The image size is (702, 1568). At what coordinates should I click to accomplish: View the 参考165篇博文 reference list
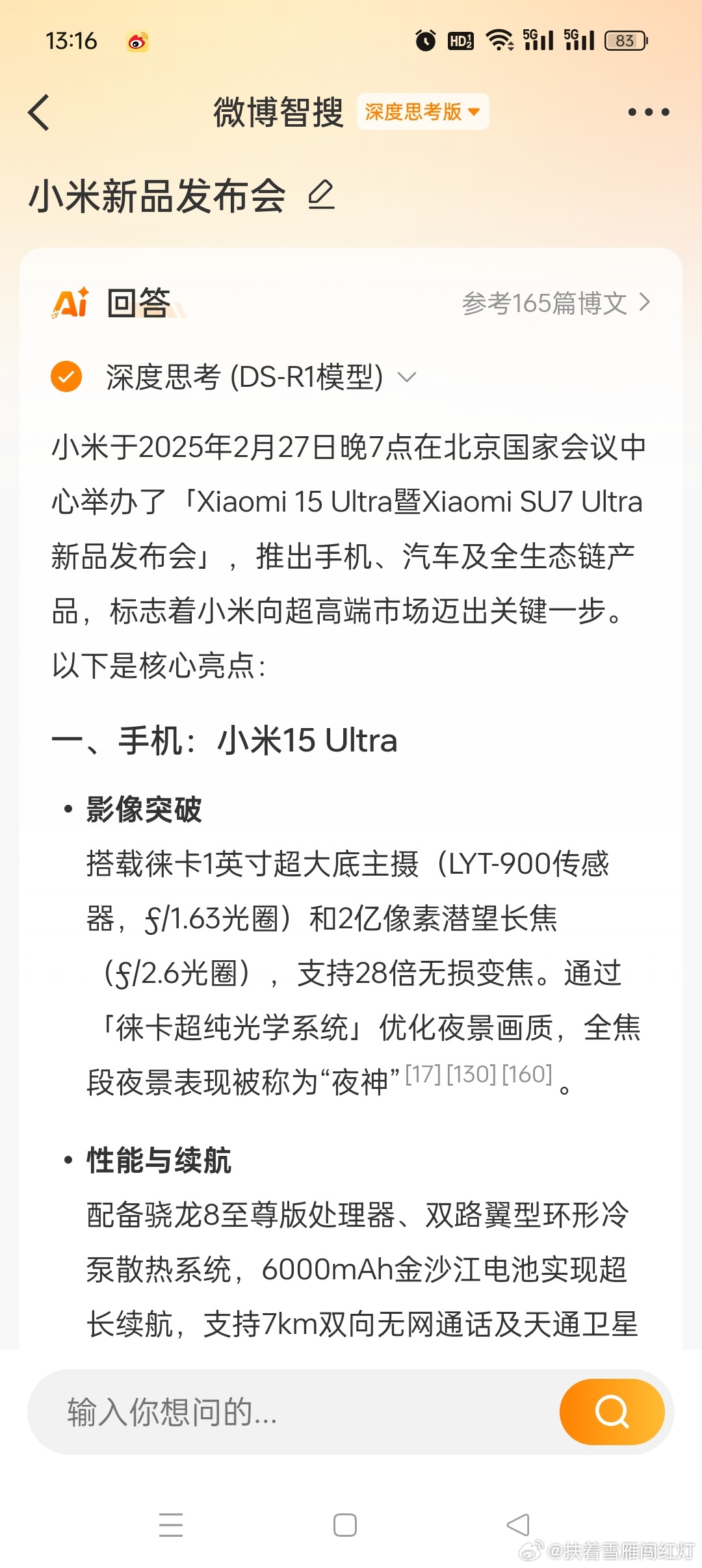556,303
